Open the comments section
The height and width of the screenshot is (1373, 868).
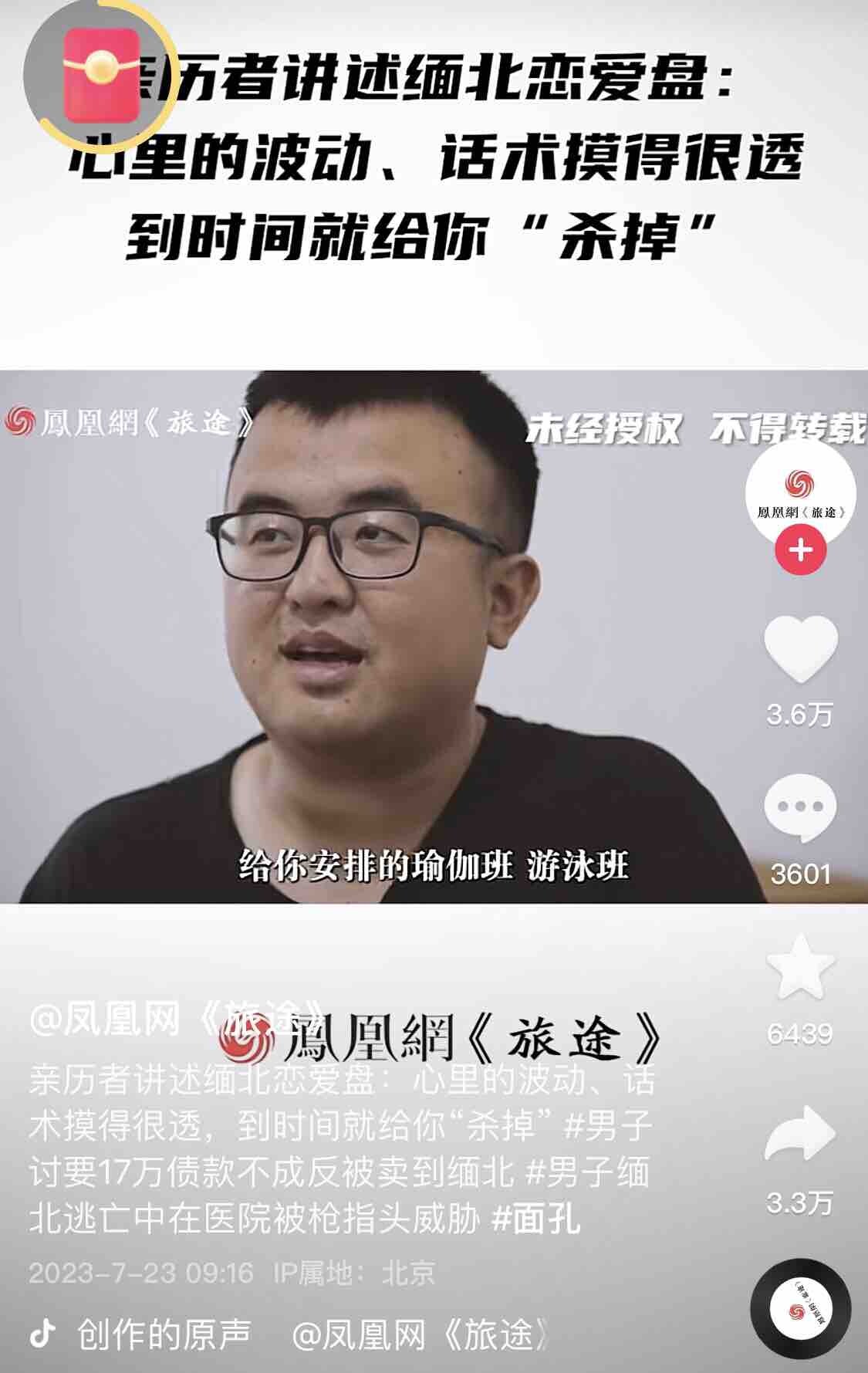(800, 809)
